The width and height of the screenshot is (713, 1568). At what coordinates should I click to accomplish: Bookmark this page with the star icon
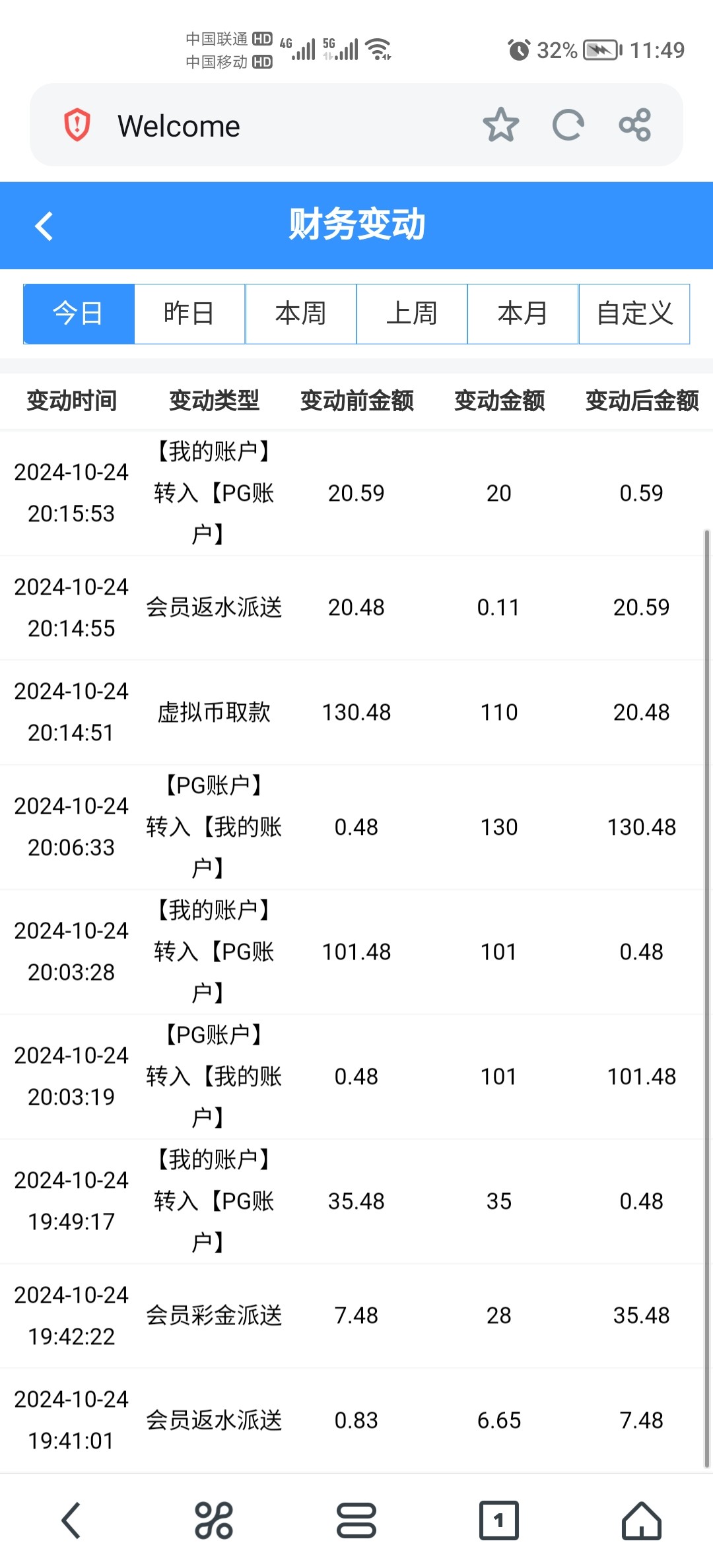pyautogui.click(x=500, y=125)
